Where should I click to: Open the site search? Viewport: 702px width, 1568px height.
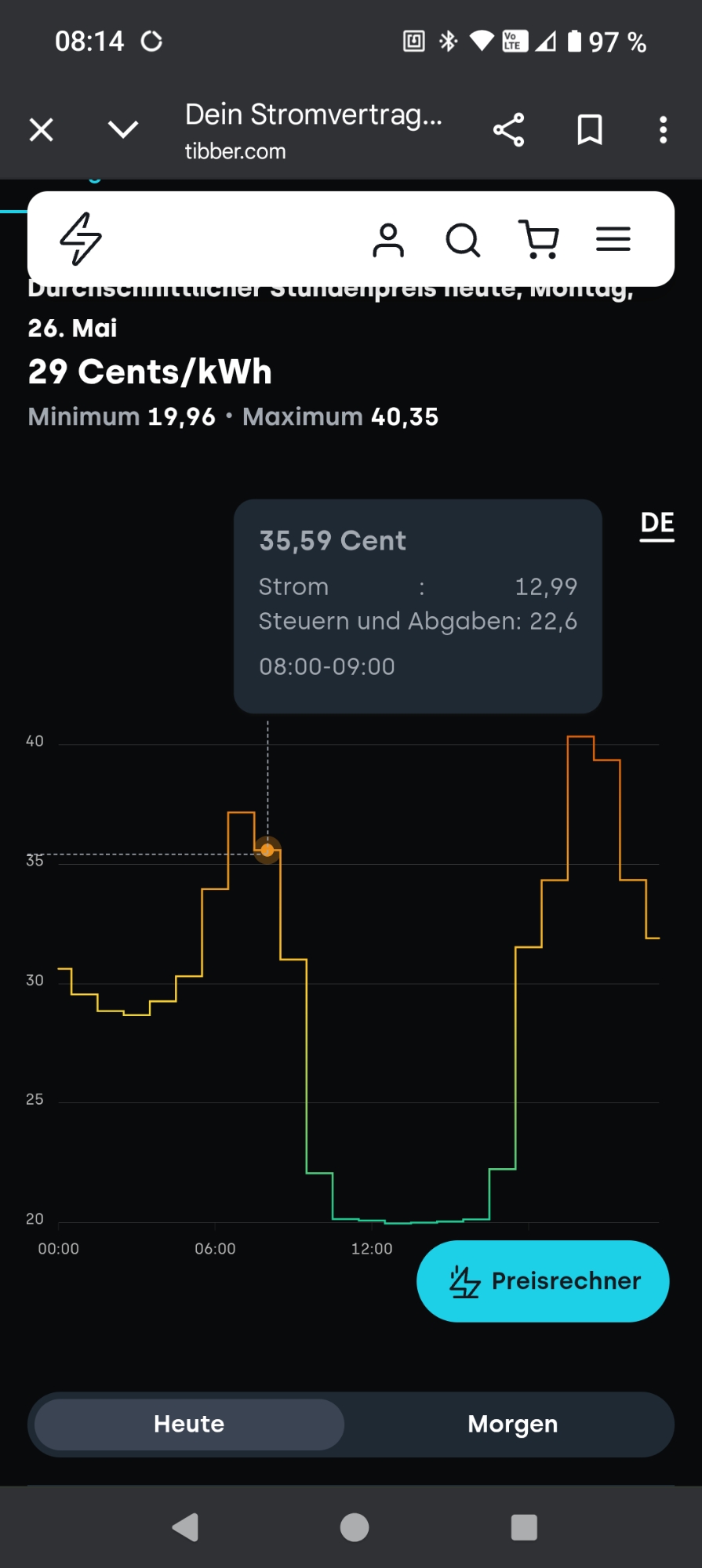pyautogui.click(x=463, y=240)
